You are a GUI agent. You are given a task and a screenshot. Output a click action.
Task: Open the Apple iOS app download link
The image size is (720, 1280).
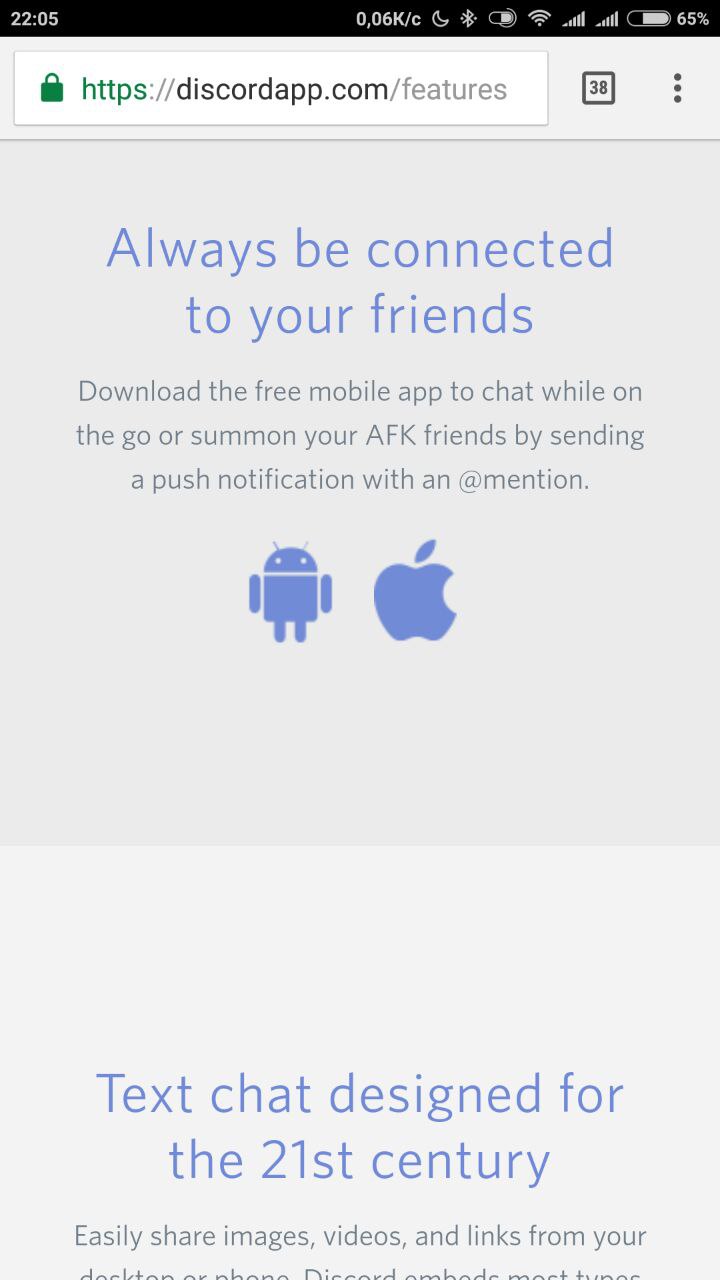tap(415, 590)
